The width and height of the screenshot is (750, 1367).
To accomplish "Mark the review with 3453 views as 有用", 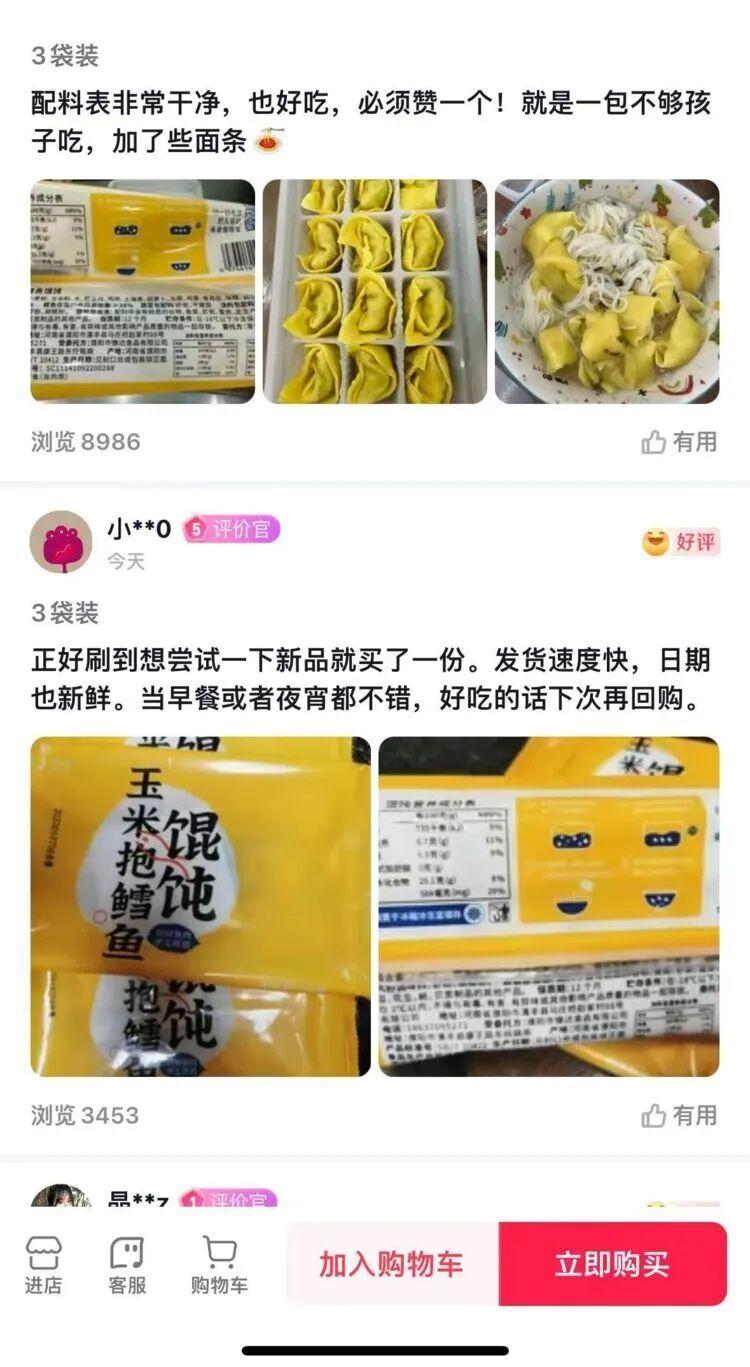I will tap(680, 1115).
